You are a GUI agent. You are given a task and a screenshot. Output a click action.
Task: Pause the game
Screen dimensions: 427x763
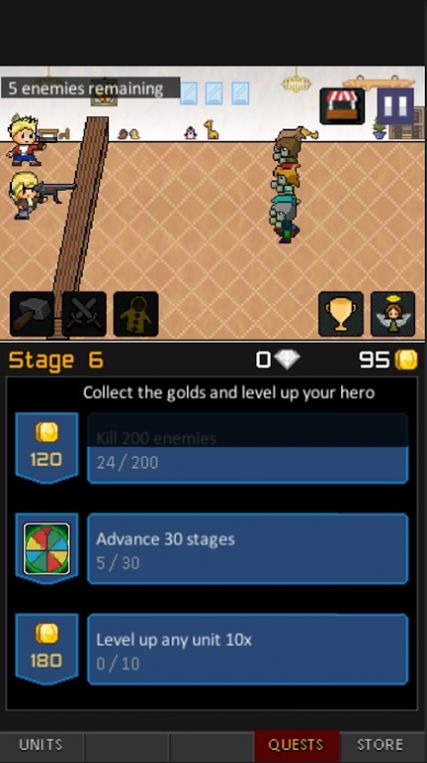395,106
